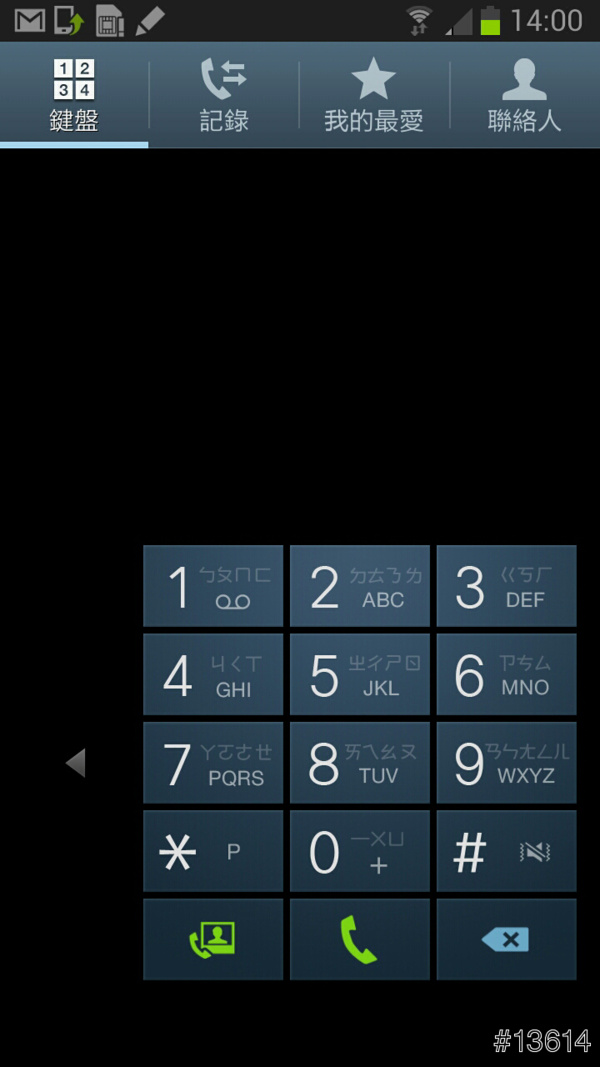Viewport: 600px width, 1067px height.
Task: Start a video call
Action: 213,939
